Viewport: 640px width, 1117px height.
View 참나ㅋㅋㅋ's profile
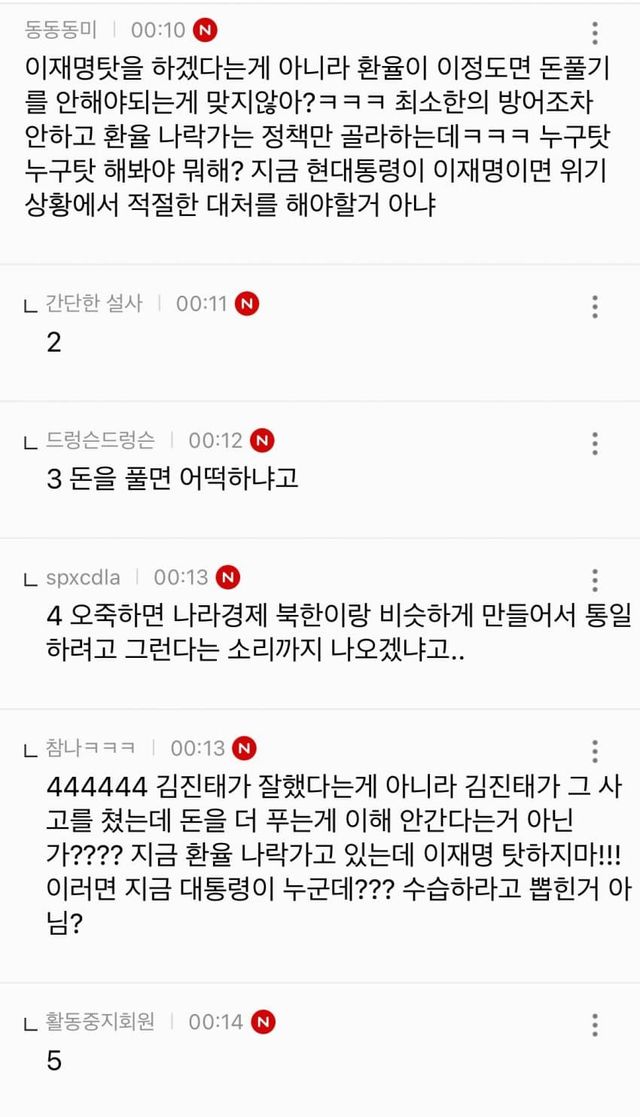[91, 747]
